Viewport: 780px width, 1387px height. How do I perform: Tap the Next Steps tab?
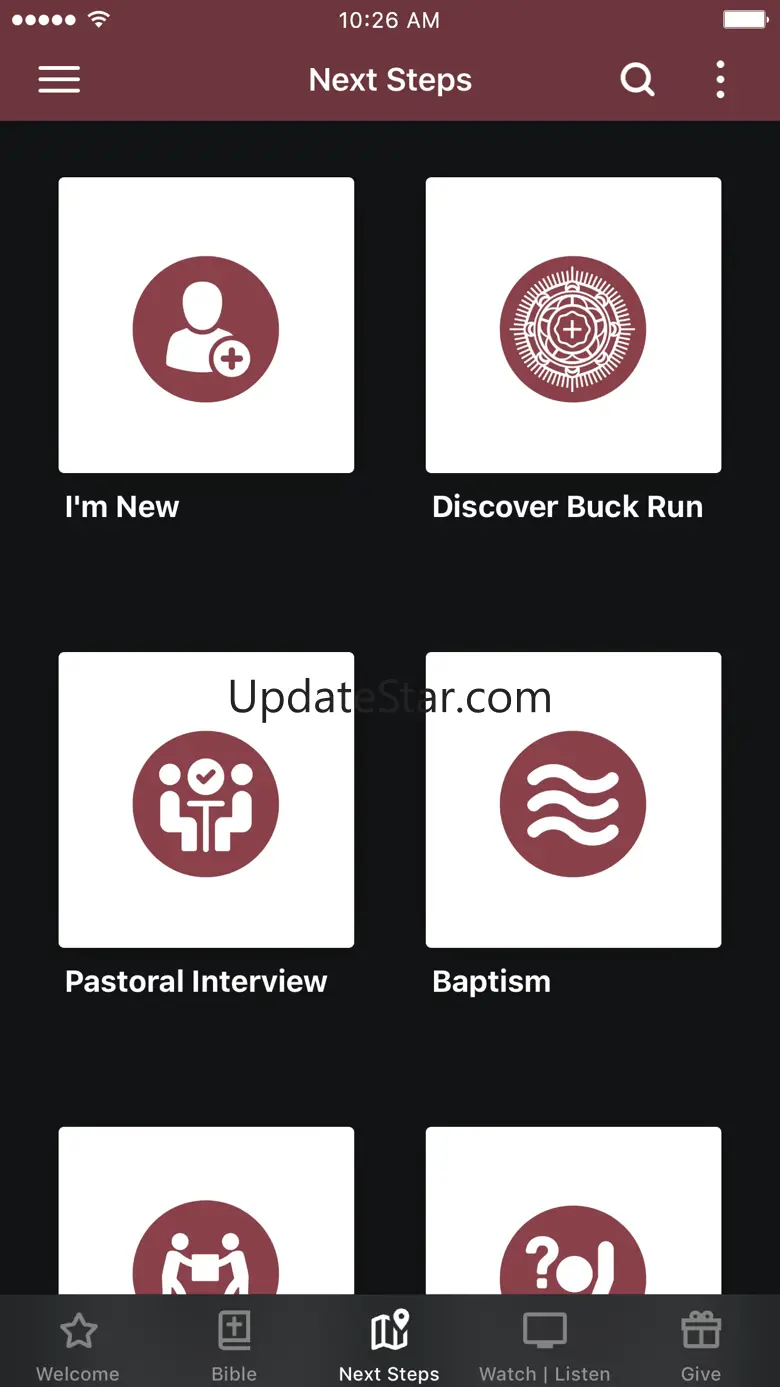click(389, 1345)
